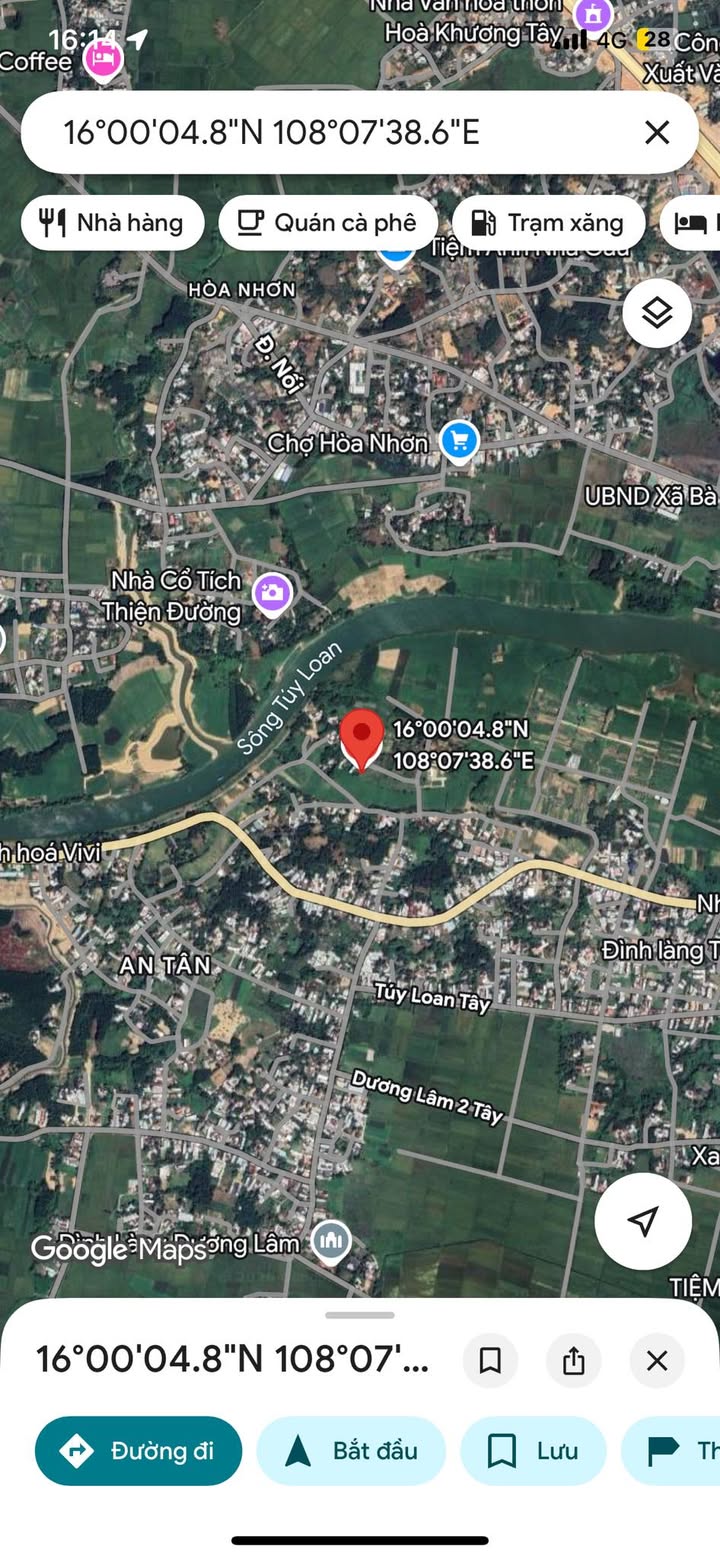Open the Đình làng Dương Lâm marker
The height and width of the screenshot is (1559, 720).
point(331,1241)
